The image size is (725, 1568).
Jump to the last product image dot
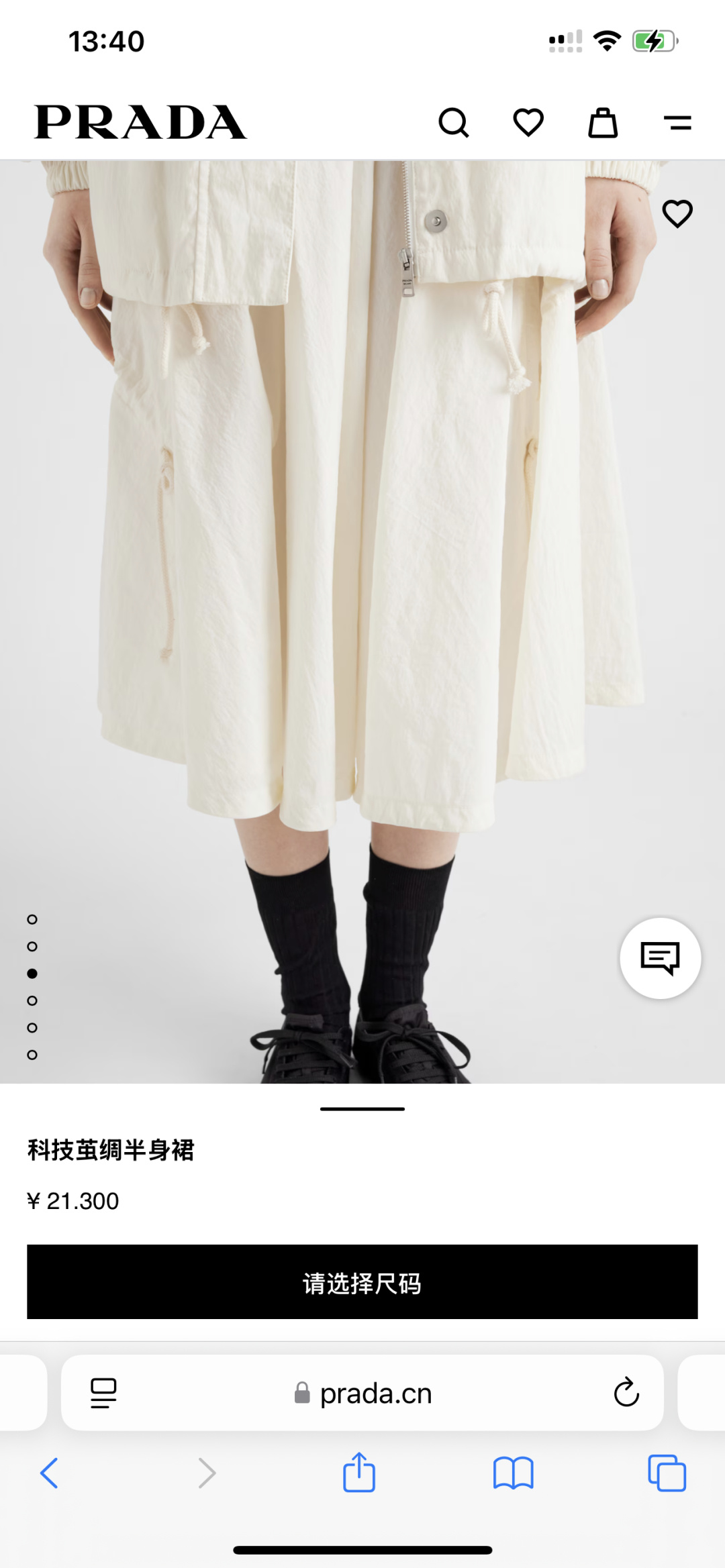[x=32, y=1055]
